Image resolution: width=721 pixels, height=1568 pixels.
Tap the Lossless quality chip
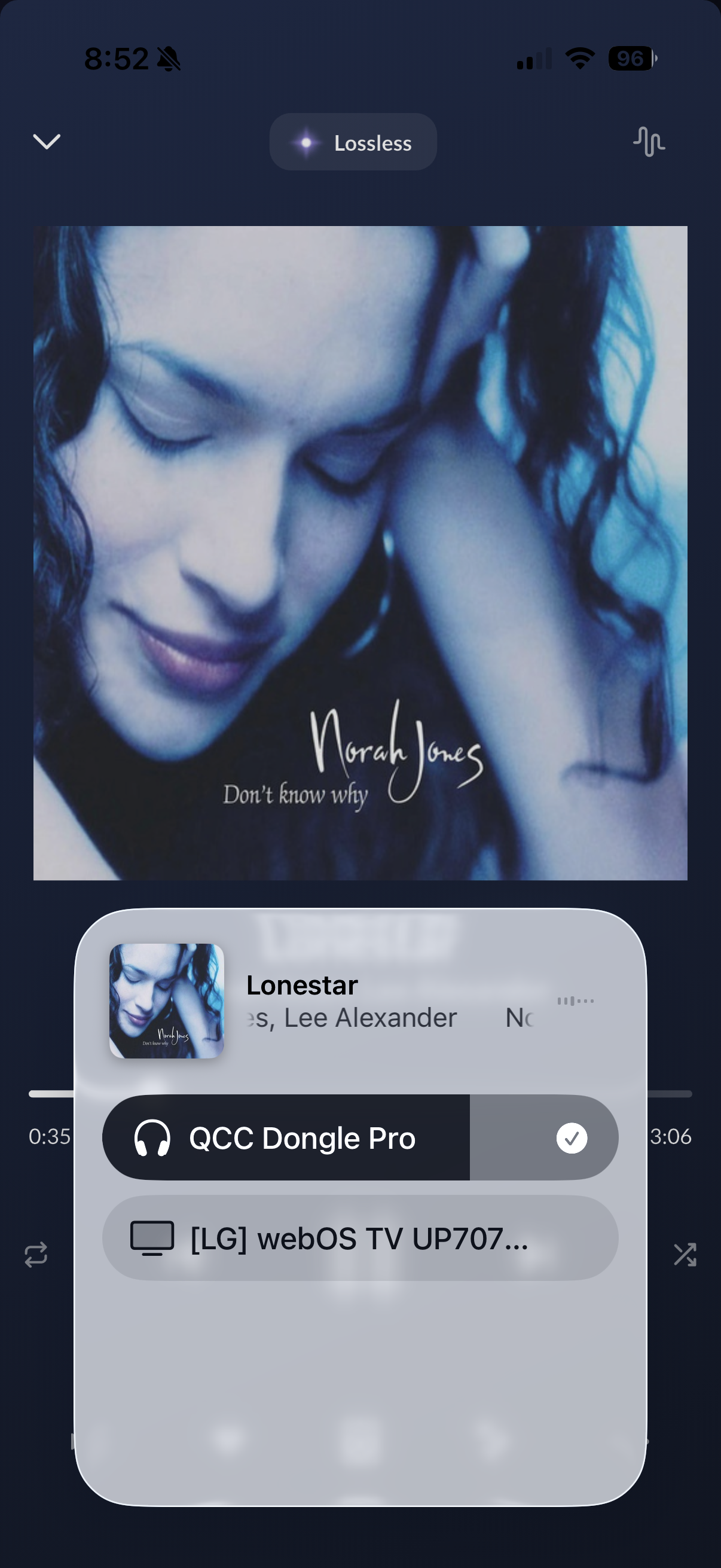click(353, 142)
